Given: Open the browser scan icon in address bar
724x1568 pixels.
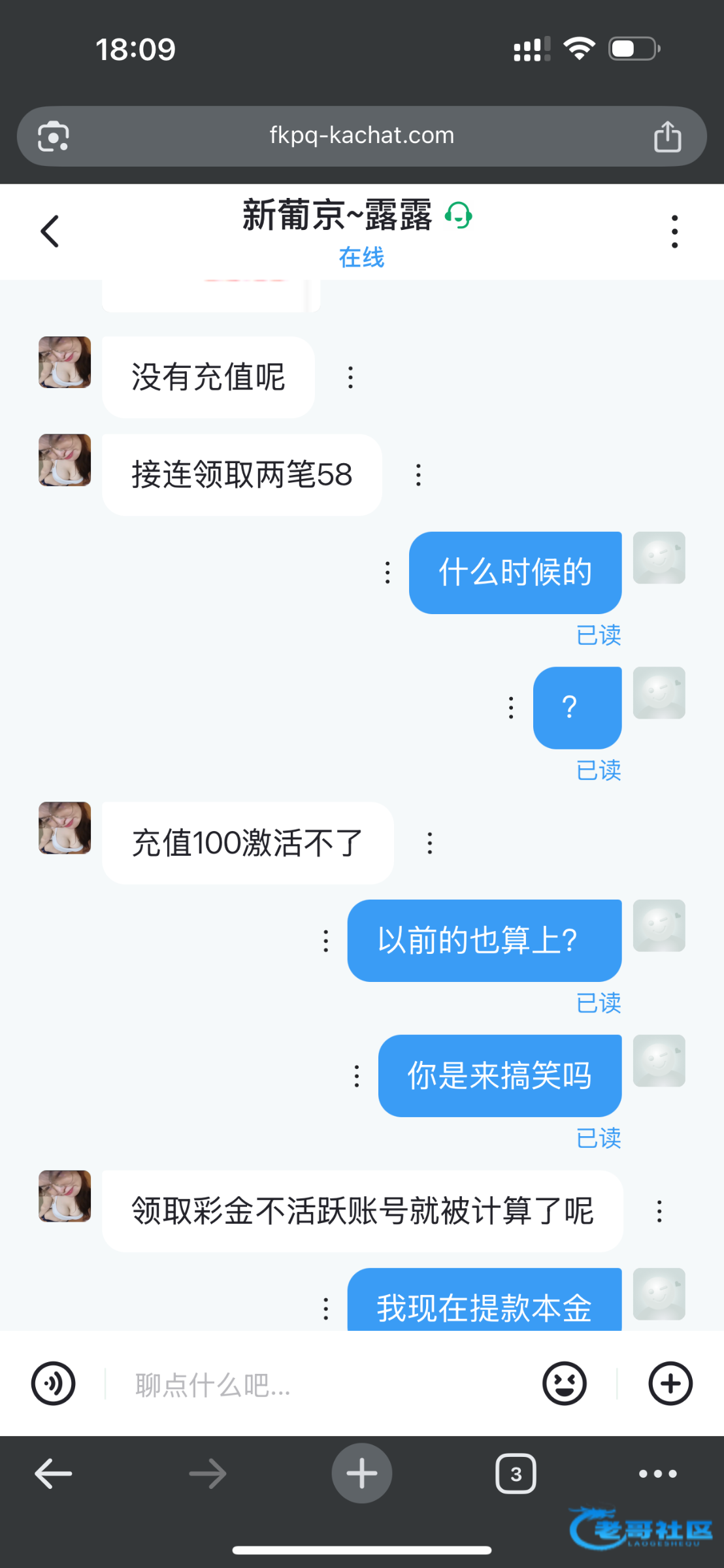Looking at the screenshot, I should pyautogui.click(x=54, y=137).
